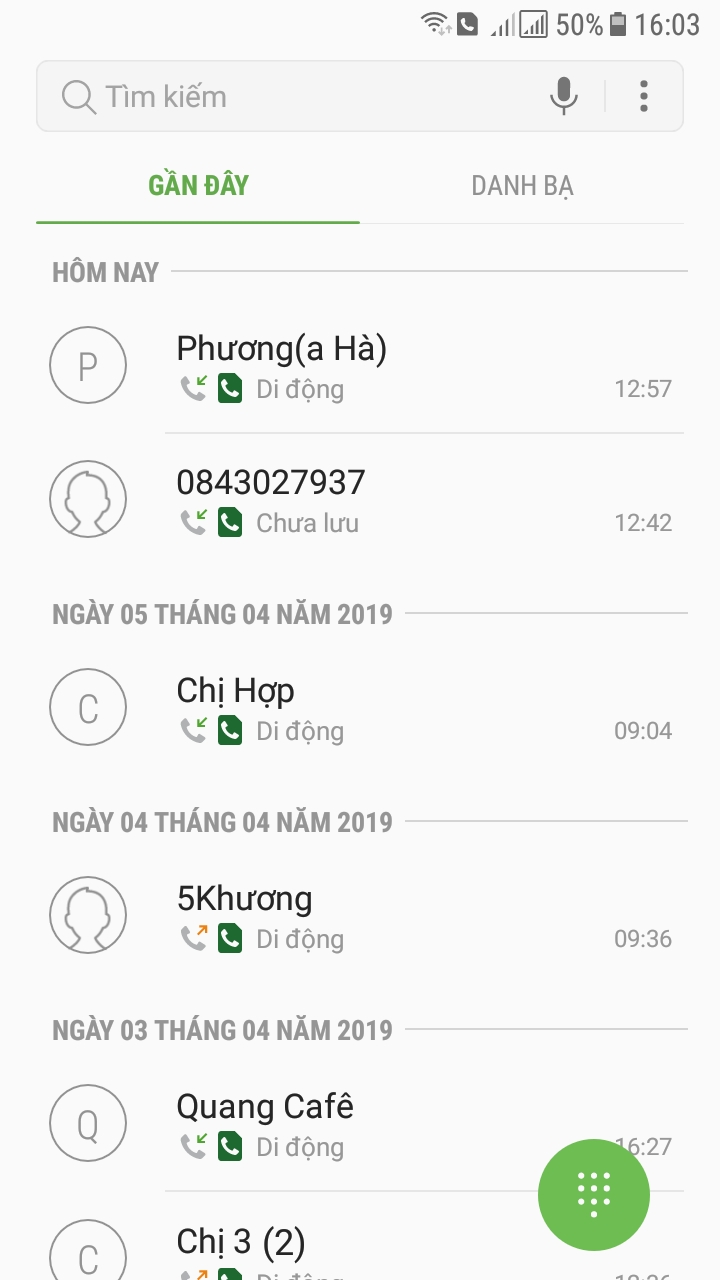Start voice search with the microphone
The height and width of the screenshot is (1280, 720).
pyautogui.click(x=564, y=97)
